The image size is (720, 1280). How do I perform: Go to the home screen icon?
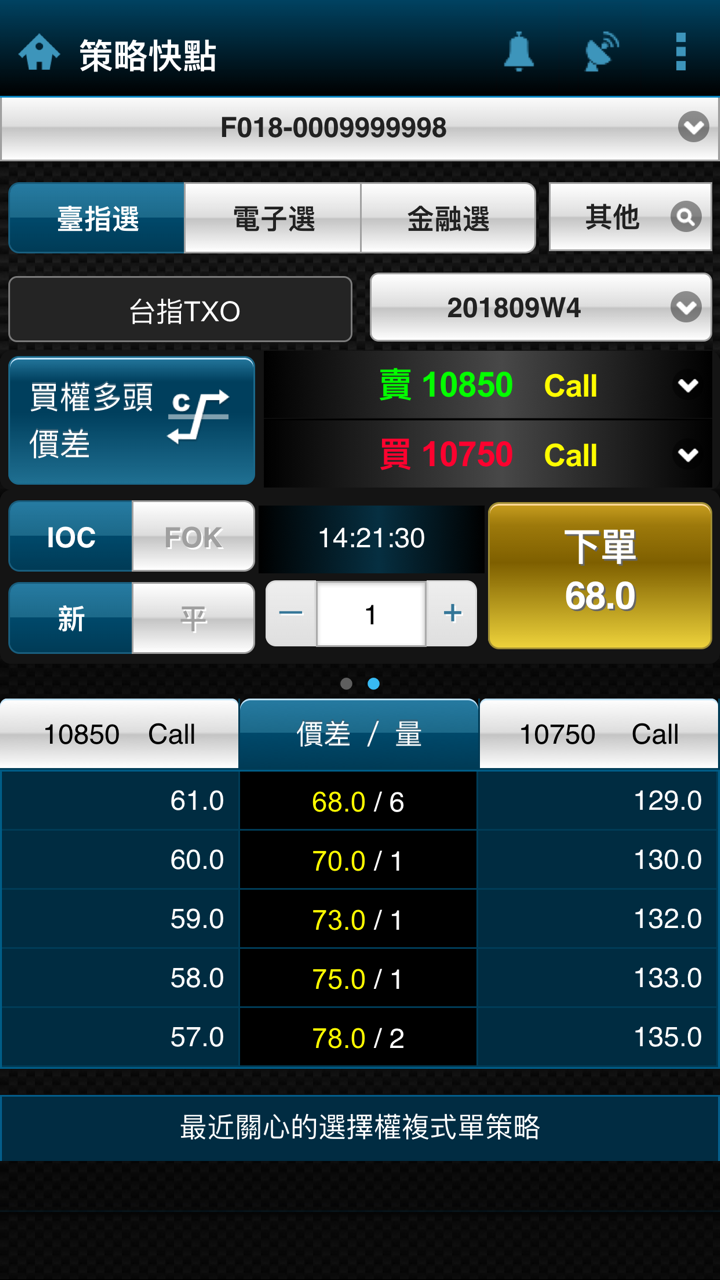coord(39,53)
